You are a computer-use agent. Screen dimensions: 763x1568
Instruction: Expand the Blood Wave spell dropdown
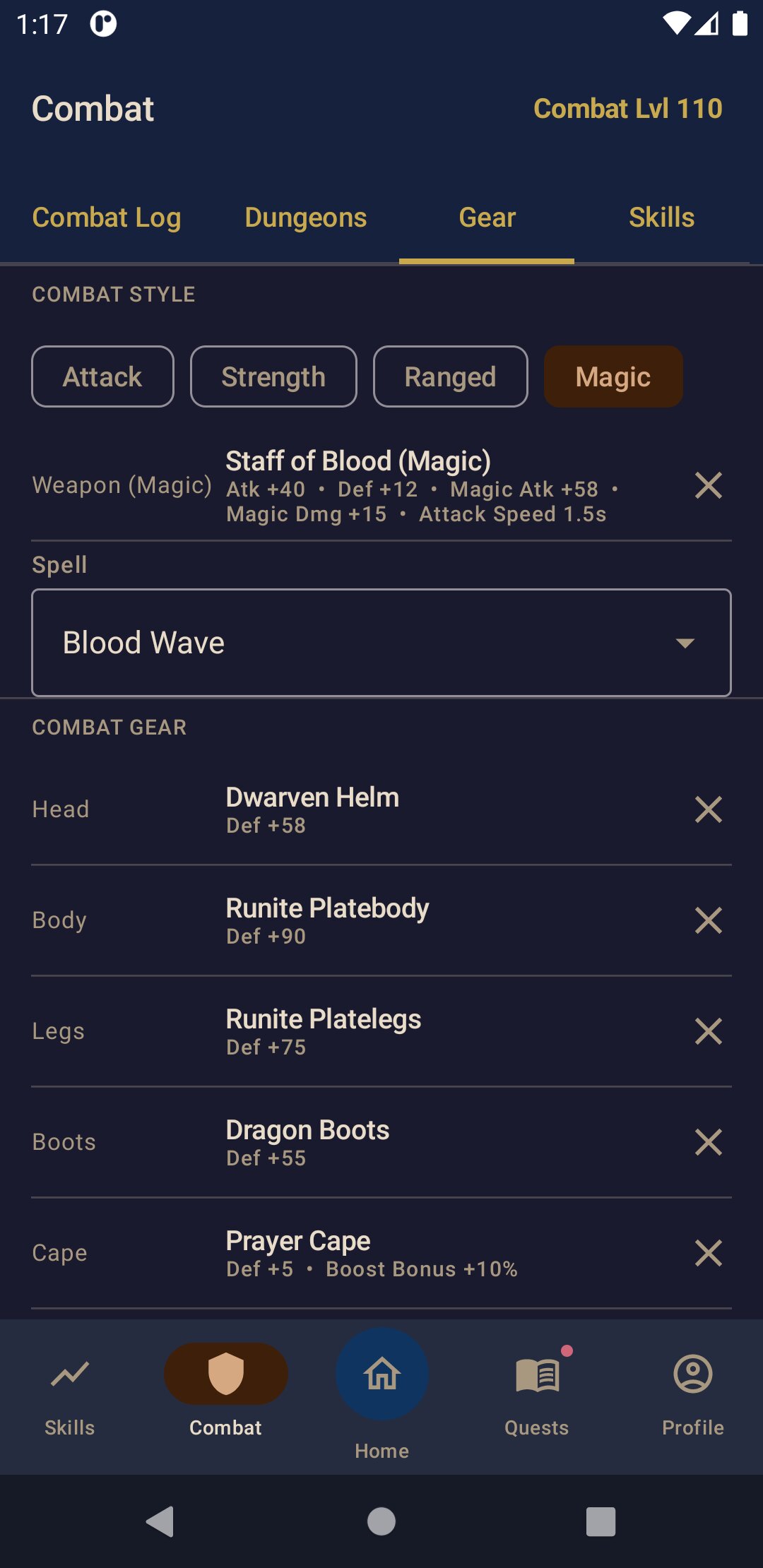pyautogui.click(x=381, y=643)
